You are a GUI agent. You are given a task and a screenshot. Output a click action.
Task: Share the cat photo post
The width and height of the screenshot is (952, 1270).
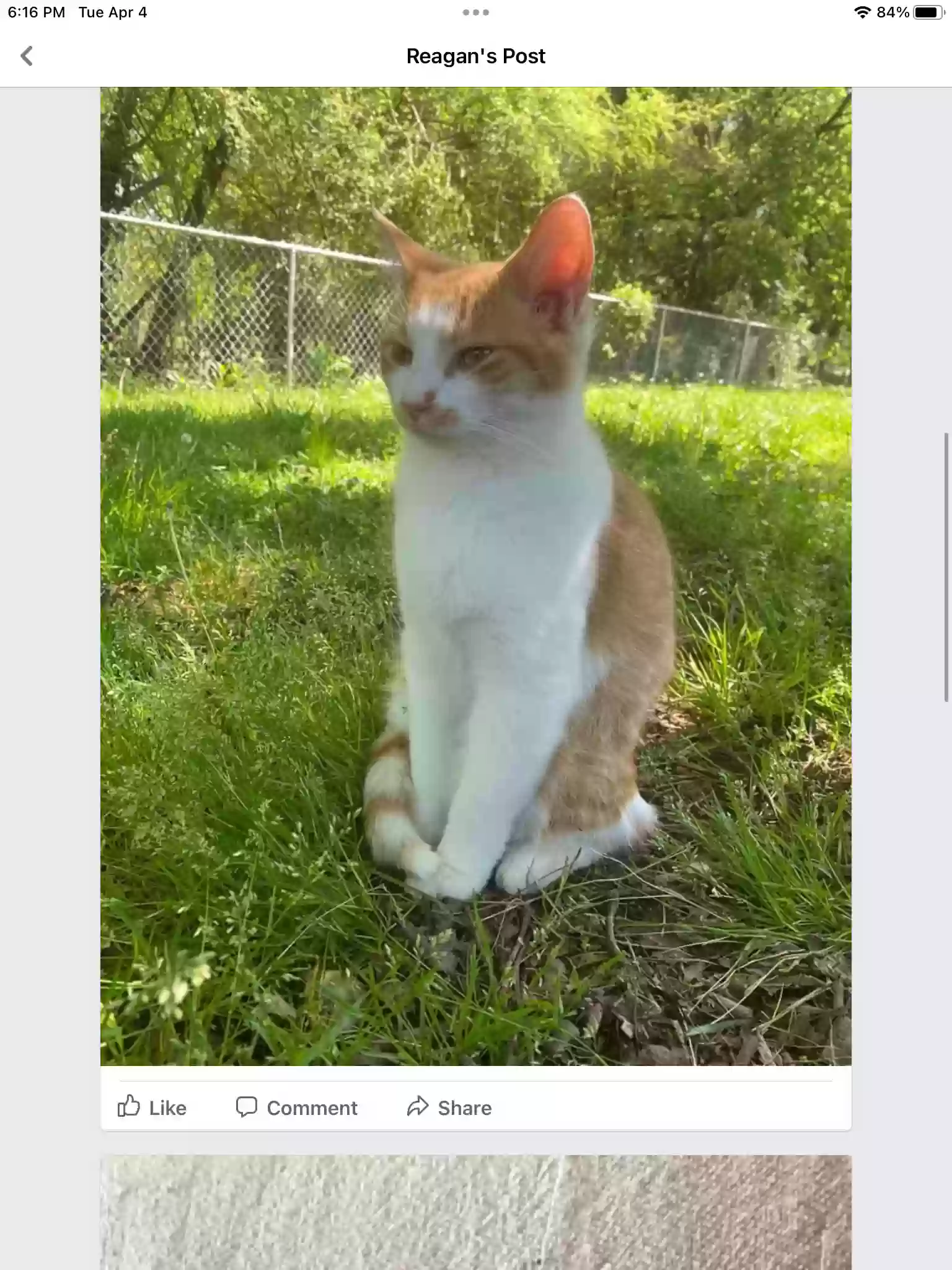pos(449,1108)
